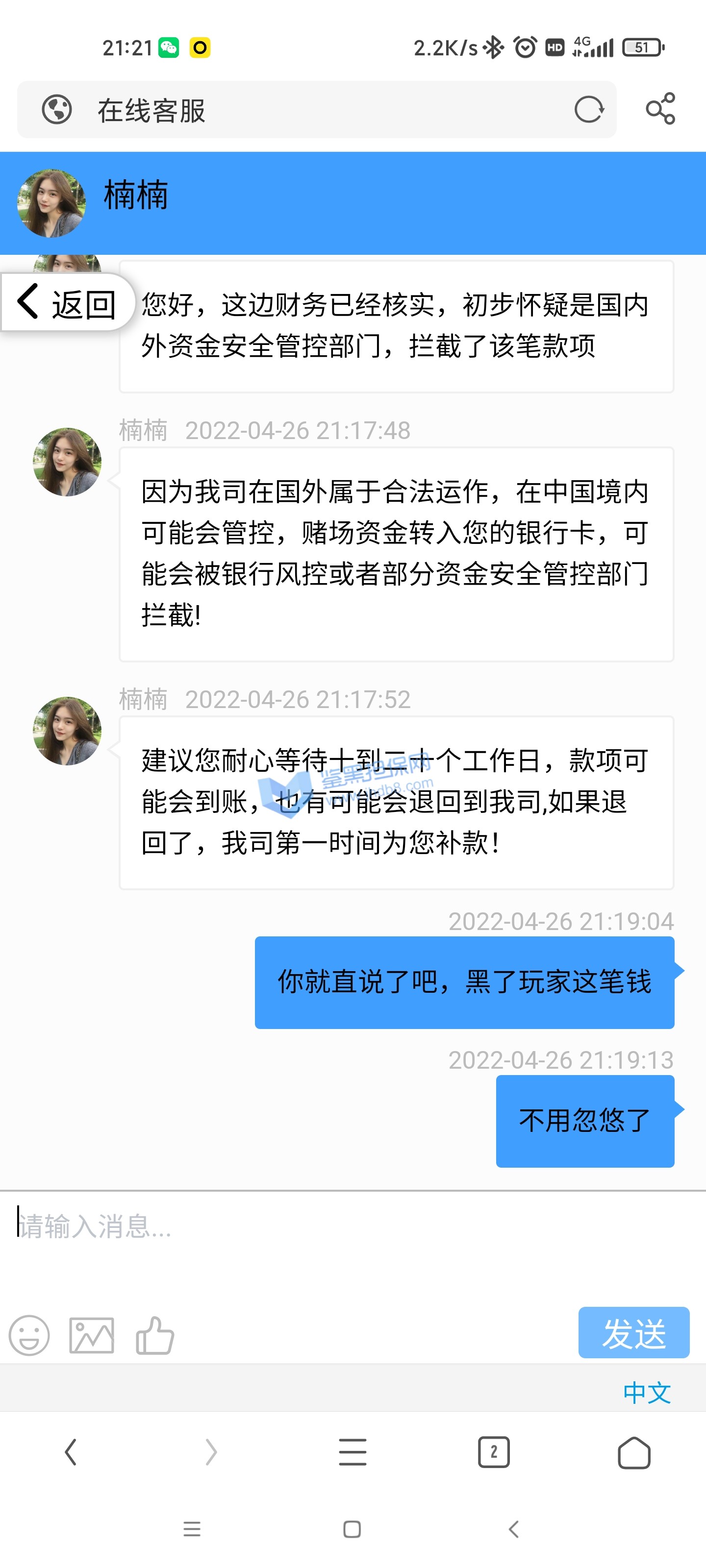Screen dimensions: 706x1568
Task: Switch language via 中文 link
Action: (x=646, y=1393)
